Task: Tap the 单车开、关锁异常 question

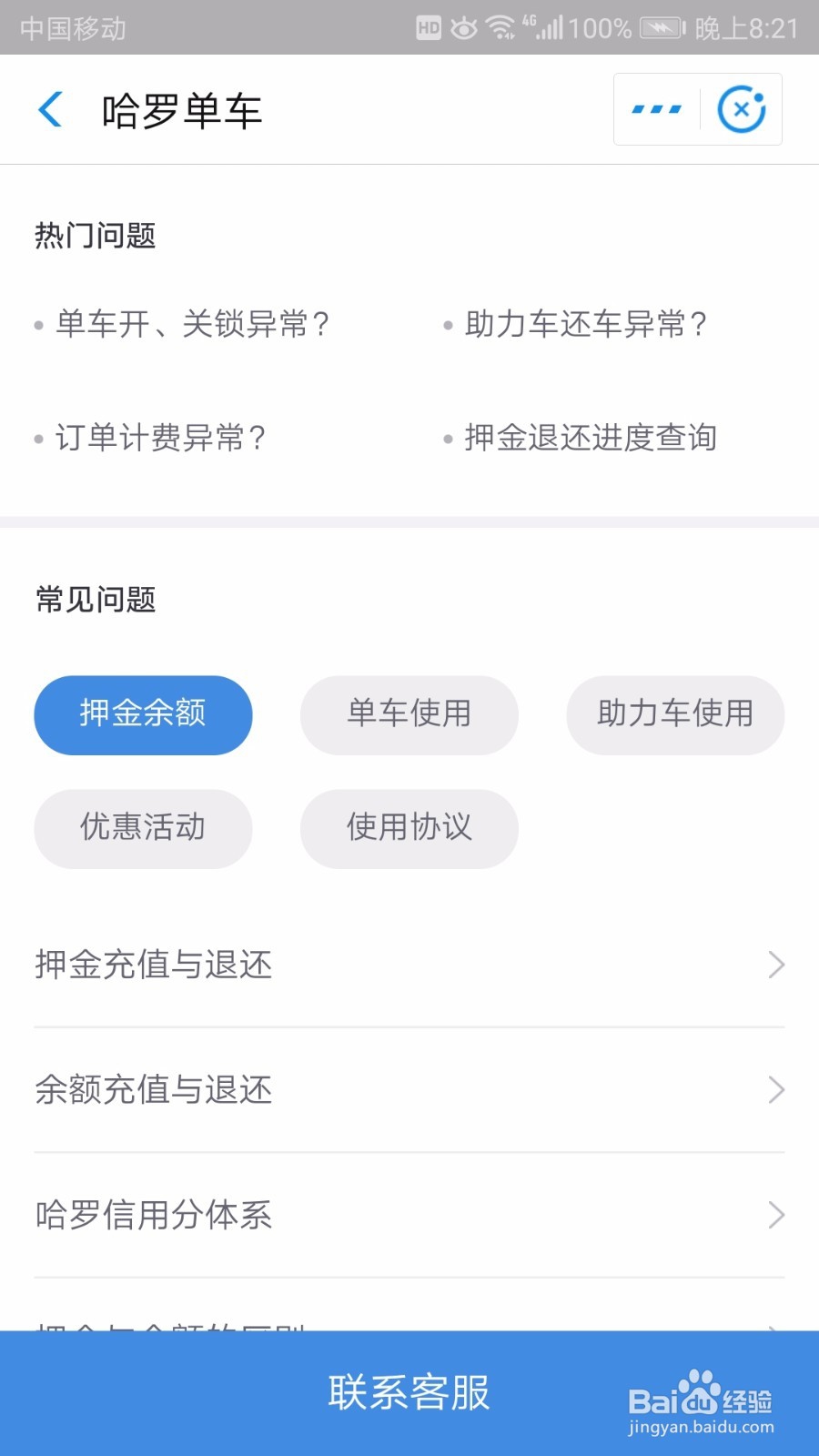Action: click(x=193, y=323)
